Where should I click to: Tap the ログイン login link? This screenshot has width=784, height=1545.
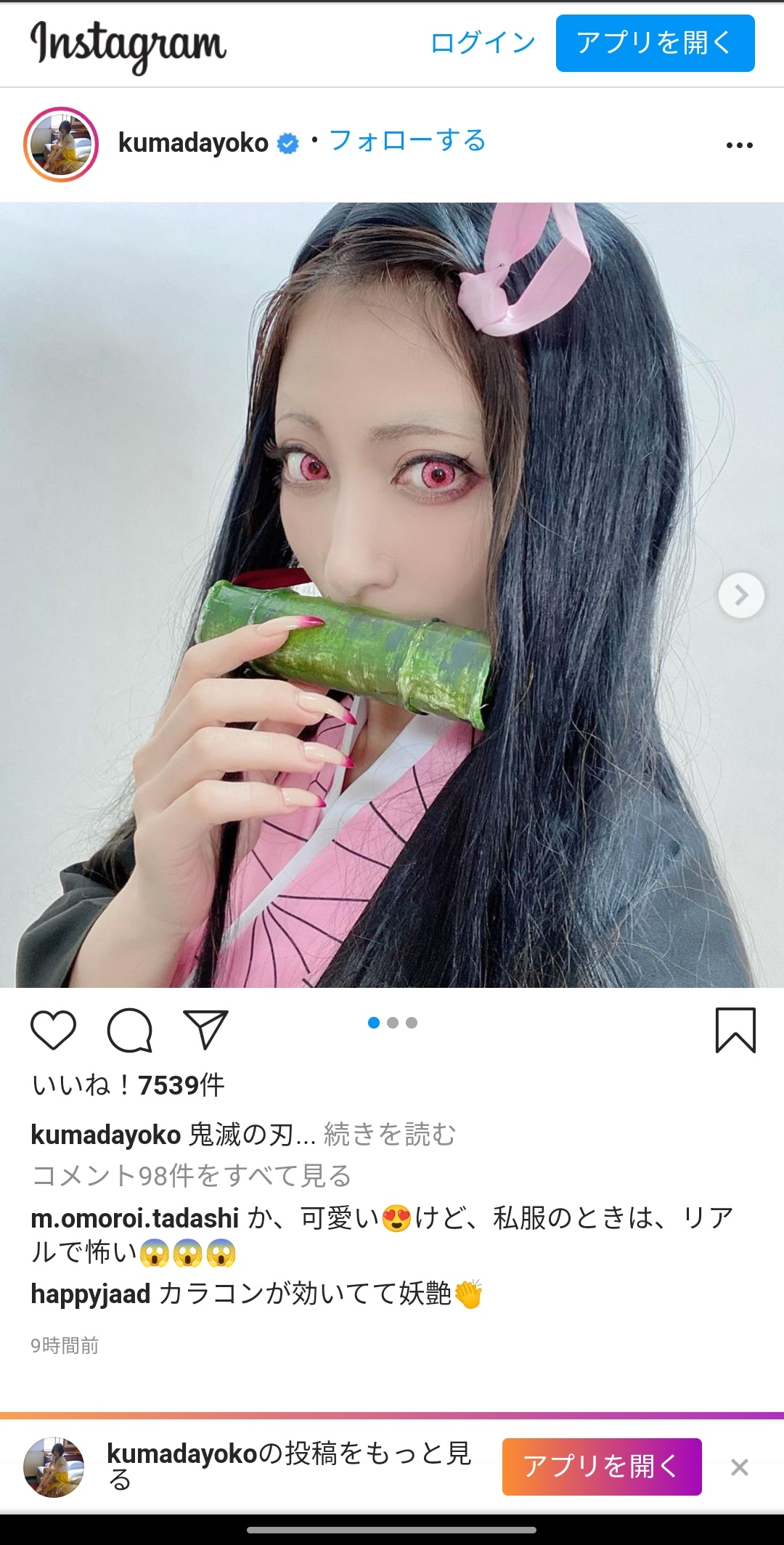pyautogui.click(x=483, y=43)
